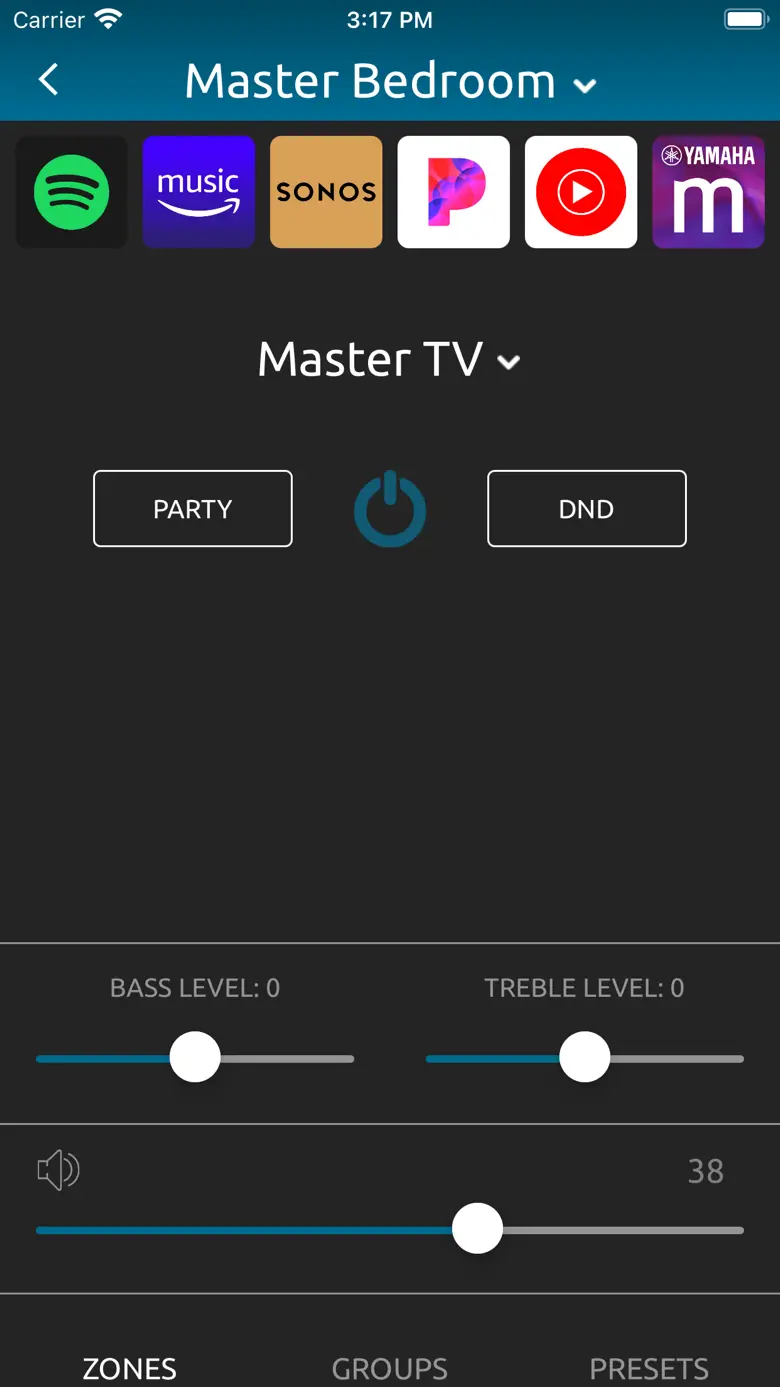The image size is (780, 1387).
Task: Go back using the top-left arrow
Action: coord(48,80)
